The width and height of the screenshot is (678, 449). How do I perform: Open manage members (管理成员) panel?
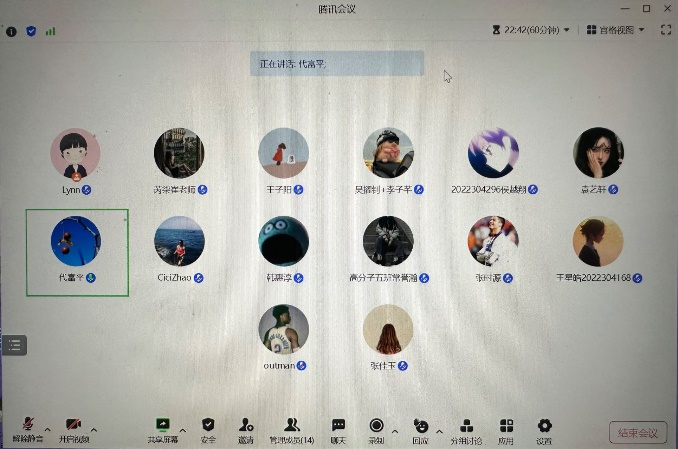pyautogui.click(x=292, y=429)
